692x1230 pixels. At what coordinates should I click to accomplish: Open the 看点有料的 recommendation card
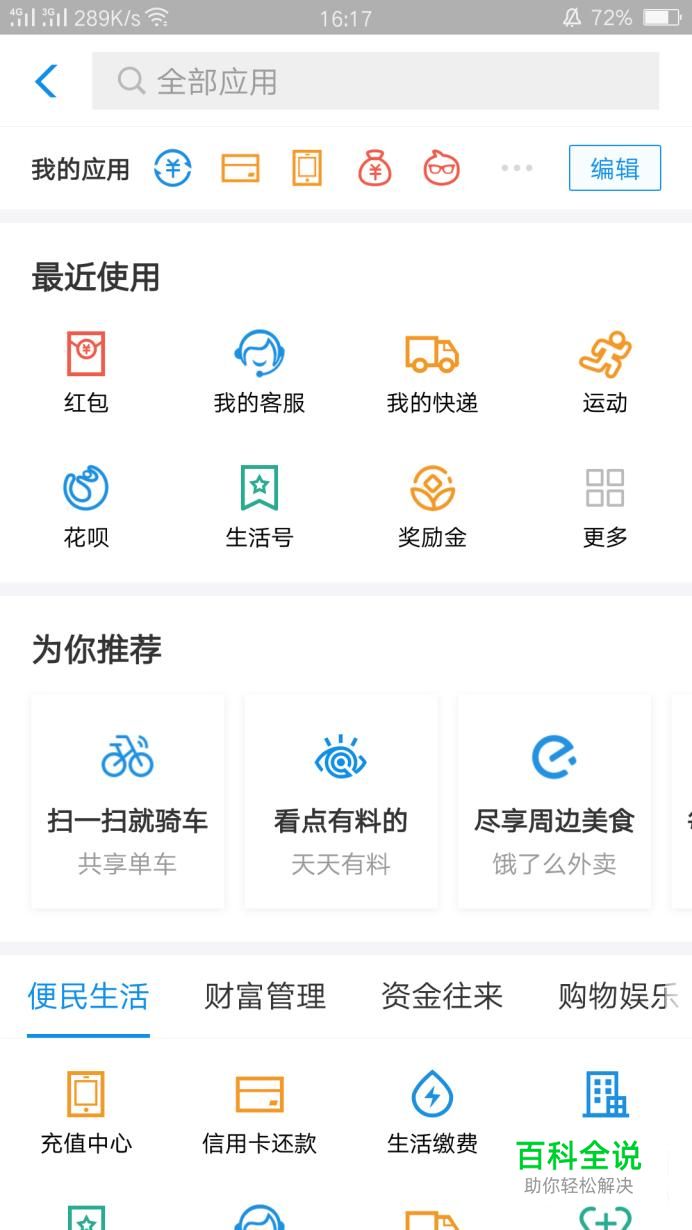tap(341, 802)
